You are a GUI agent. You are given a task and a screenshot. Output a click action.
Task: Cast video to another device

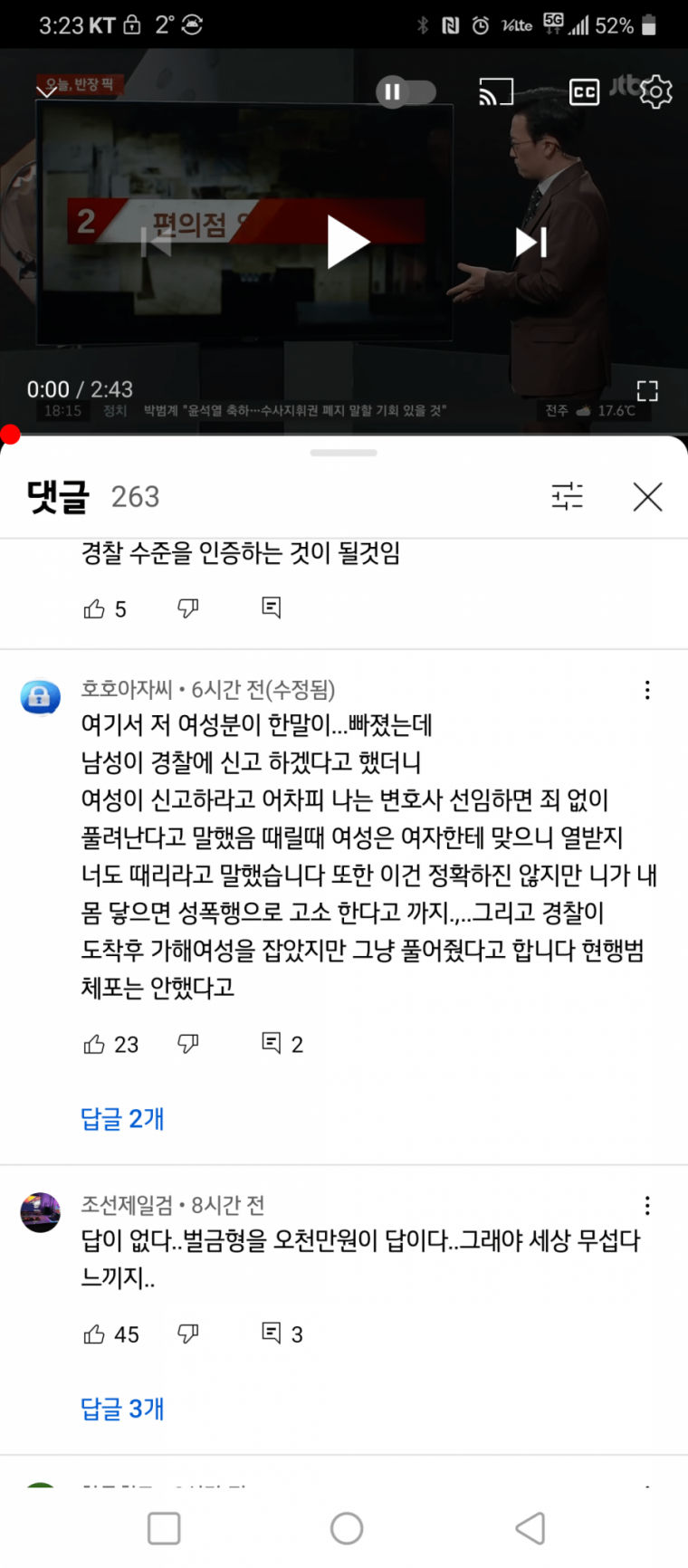[495, 91]
